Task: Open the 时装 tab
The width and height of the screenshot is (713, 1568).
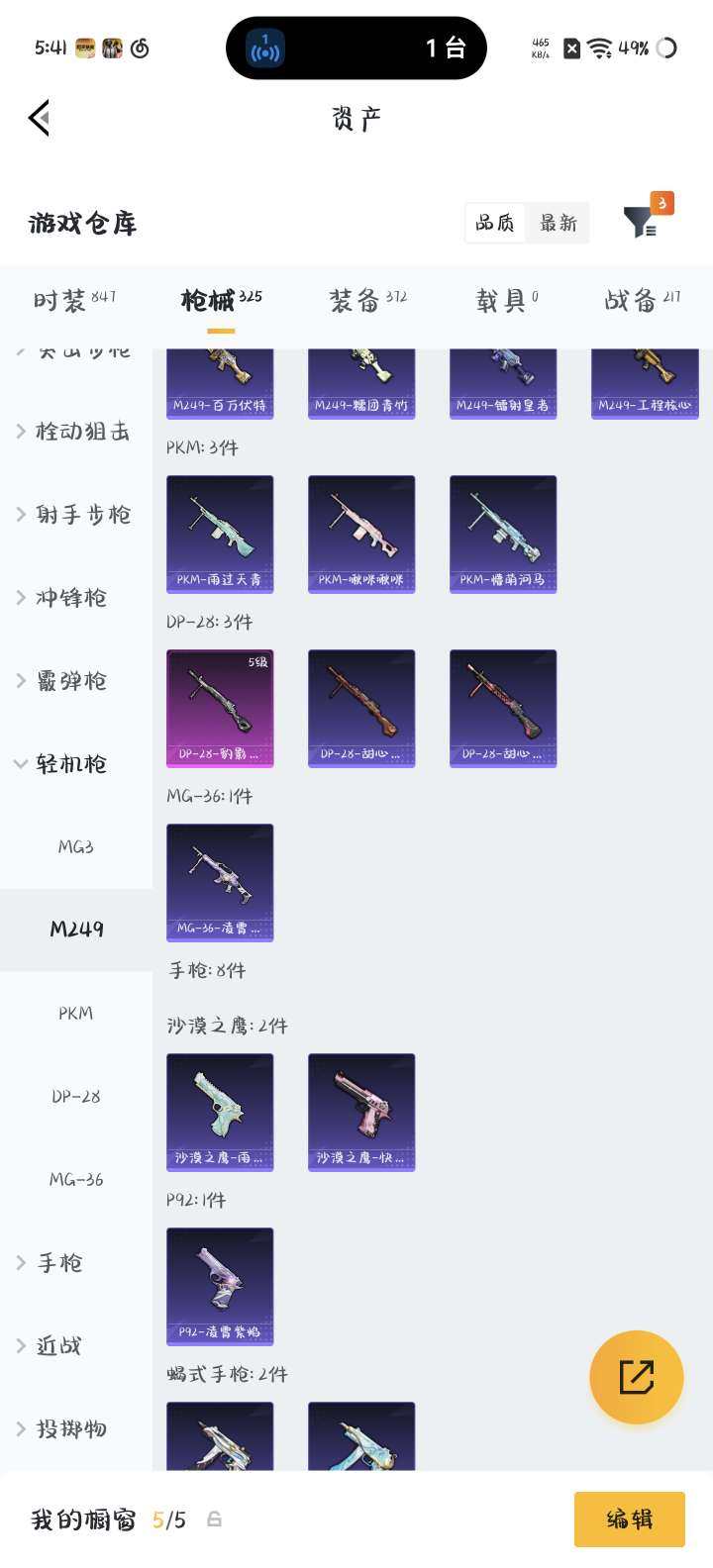Action: (63, 297)
